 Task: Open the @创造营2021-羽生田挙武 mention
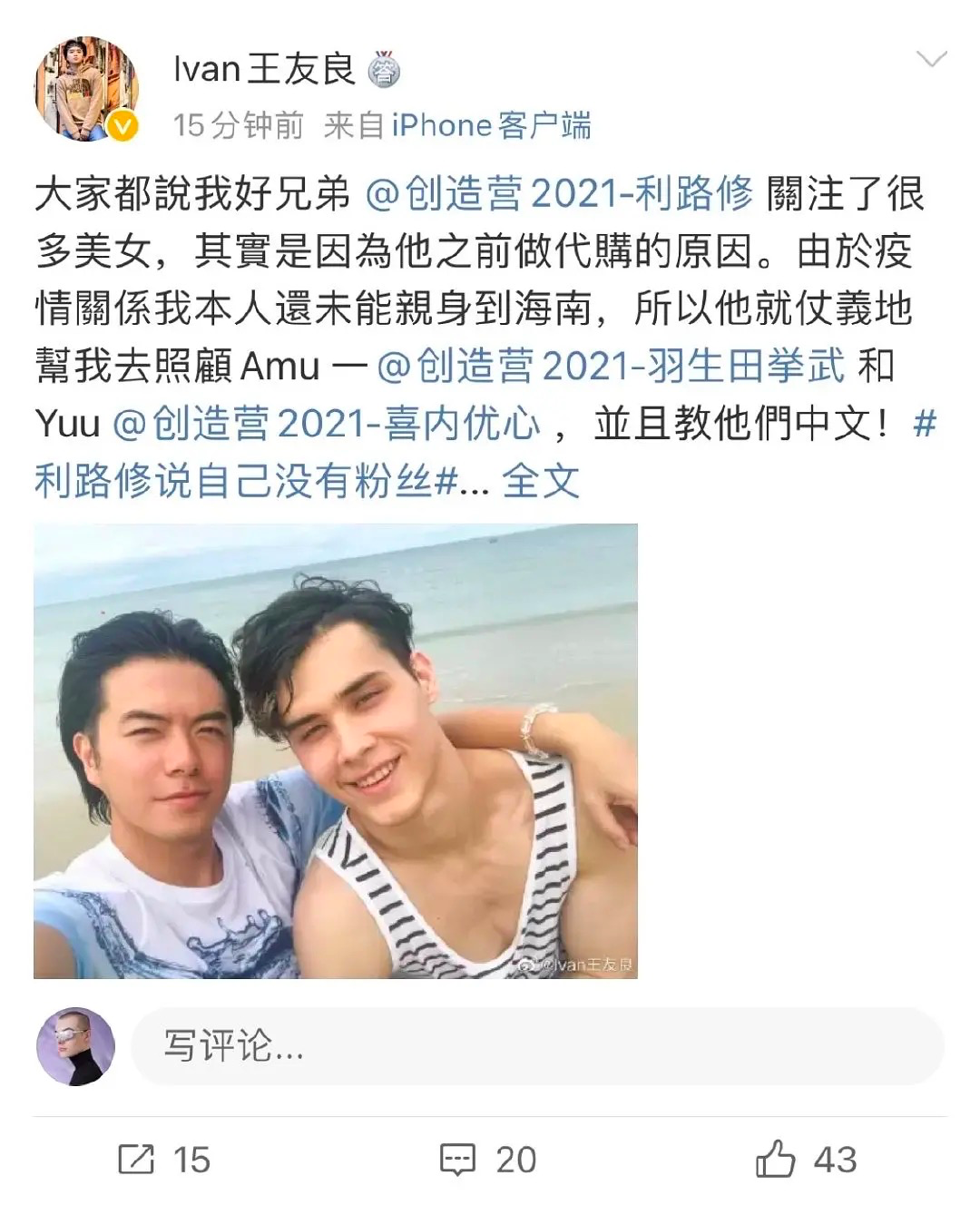(x=611, y=366)
